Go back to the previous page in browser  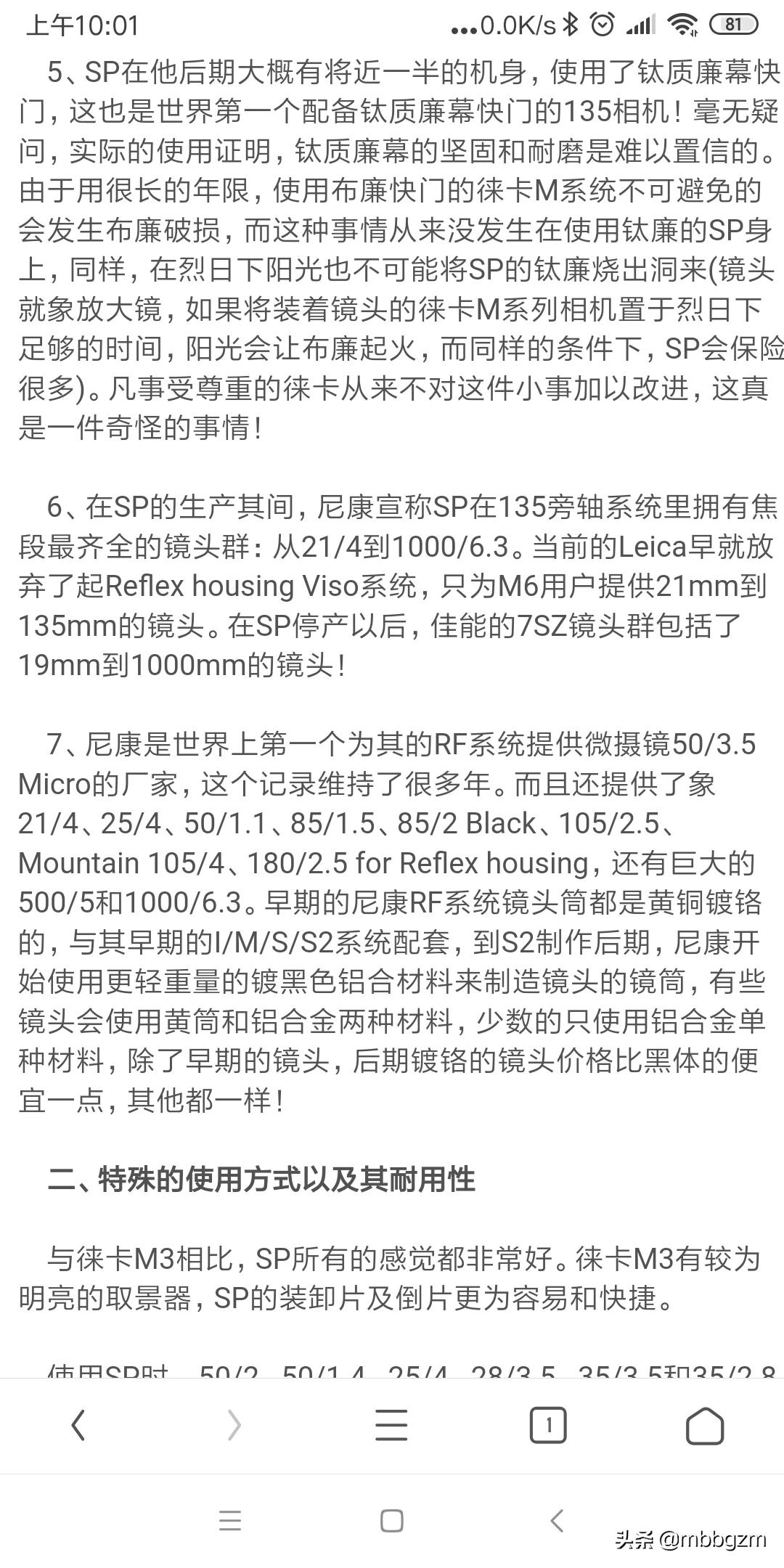pyautogui.click(x=78, y=1424)
